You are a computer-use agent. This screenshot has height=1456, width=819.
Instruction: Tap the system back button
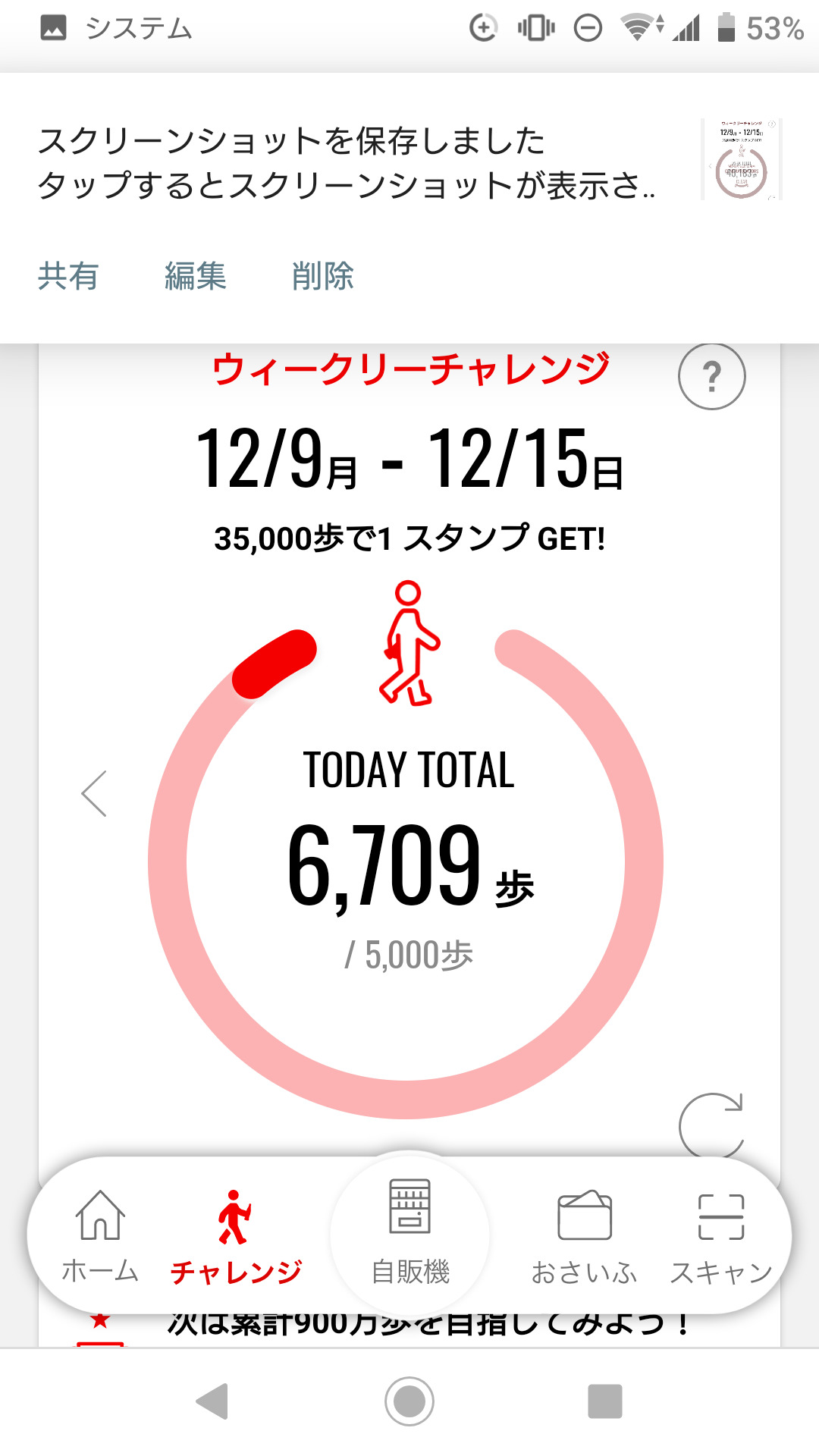tap(213, 1401)
